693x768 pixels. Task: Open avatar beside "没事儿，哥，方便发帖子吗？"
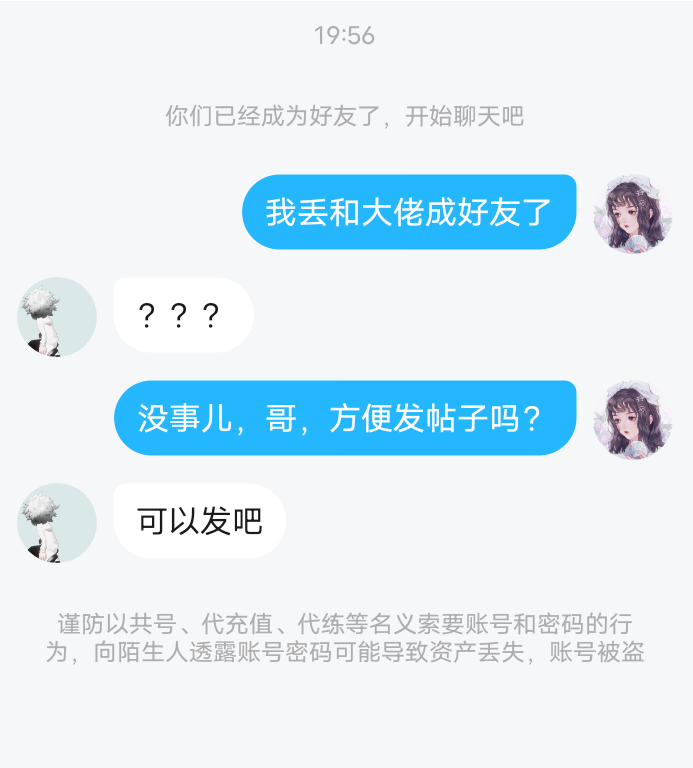point(632,420)
